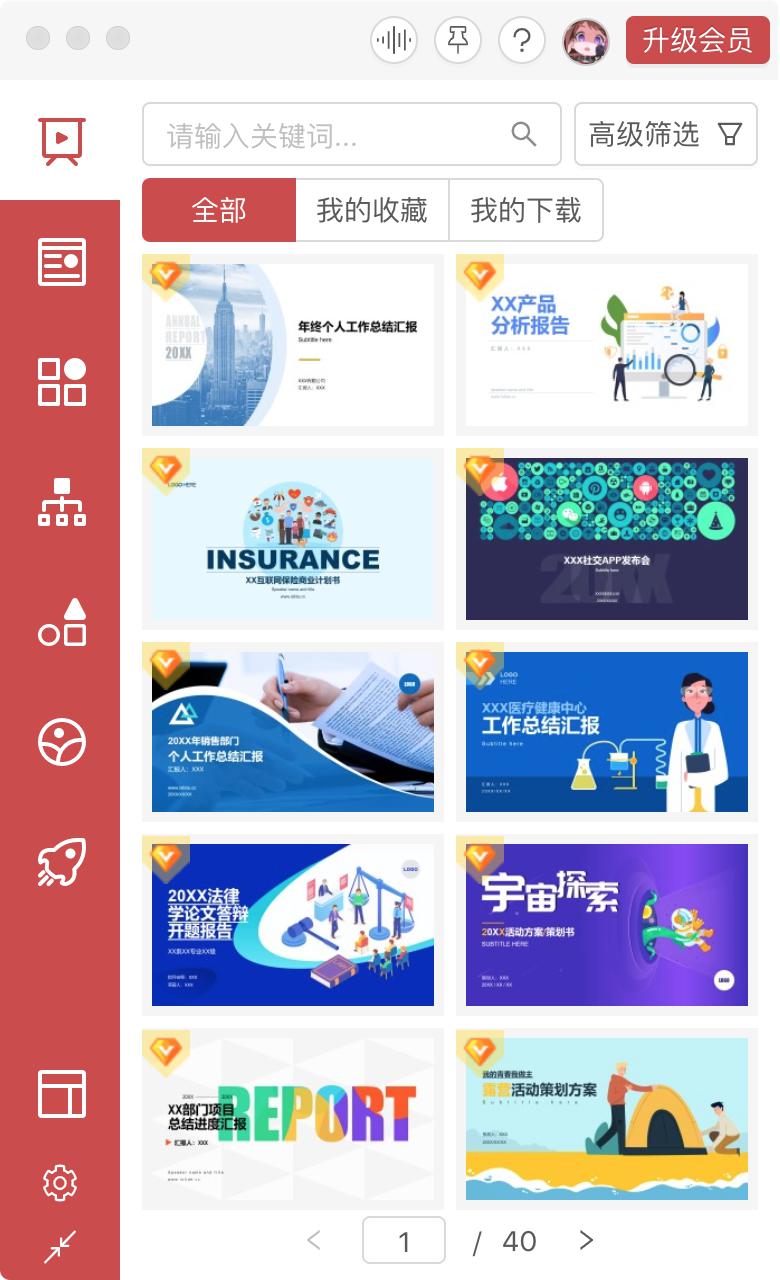Viewport: 780px width, 1280px height.
Task: Switch to the 我的收藏 tab
Action: coord(372,210)
